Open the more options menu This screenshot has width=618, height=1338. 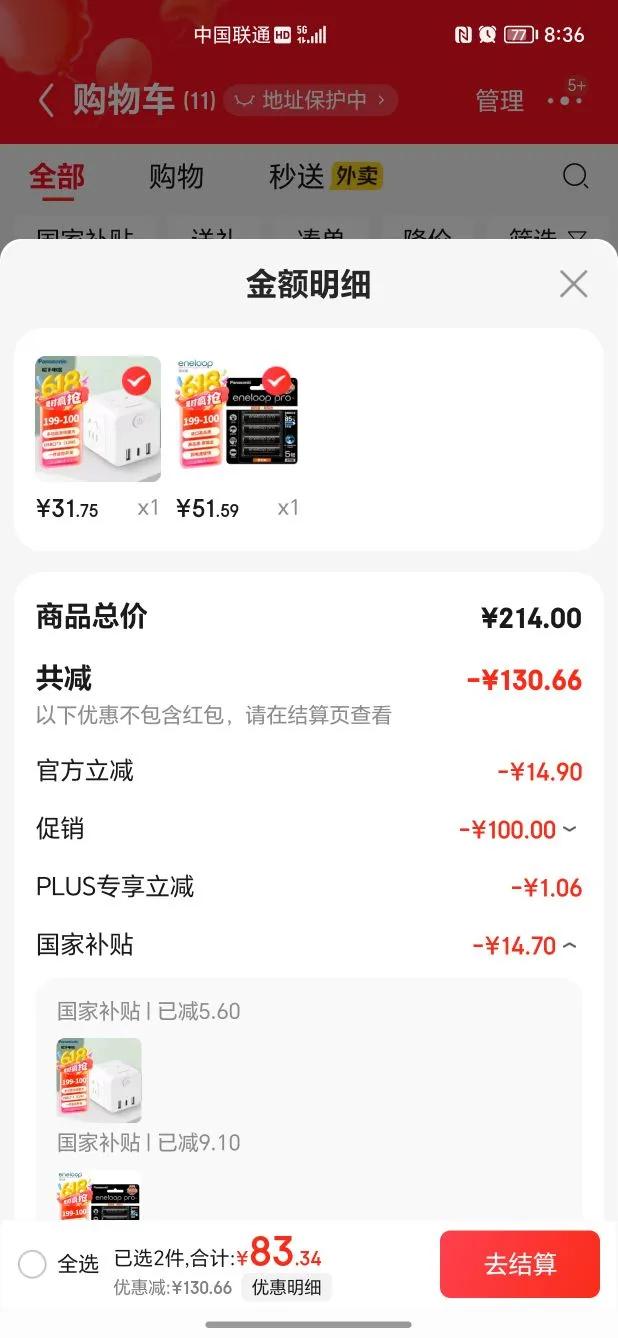pyautogui.click(x=564, y=100)
